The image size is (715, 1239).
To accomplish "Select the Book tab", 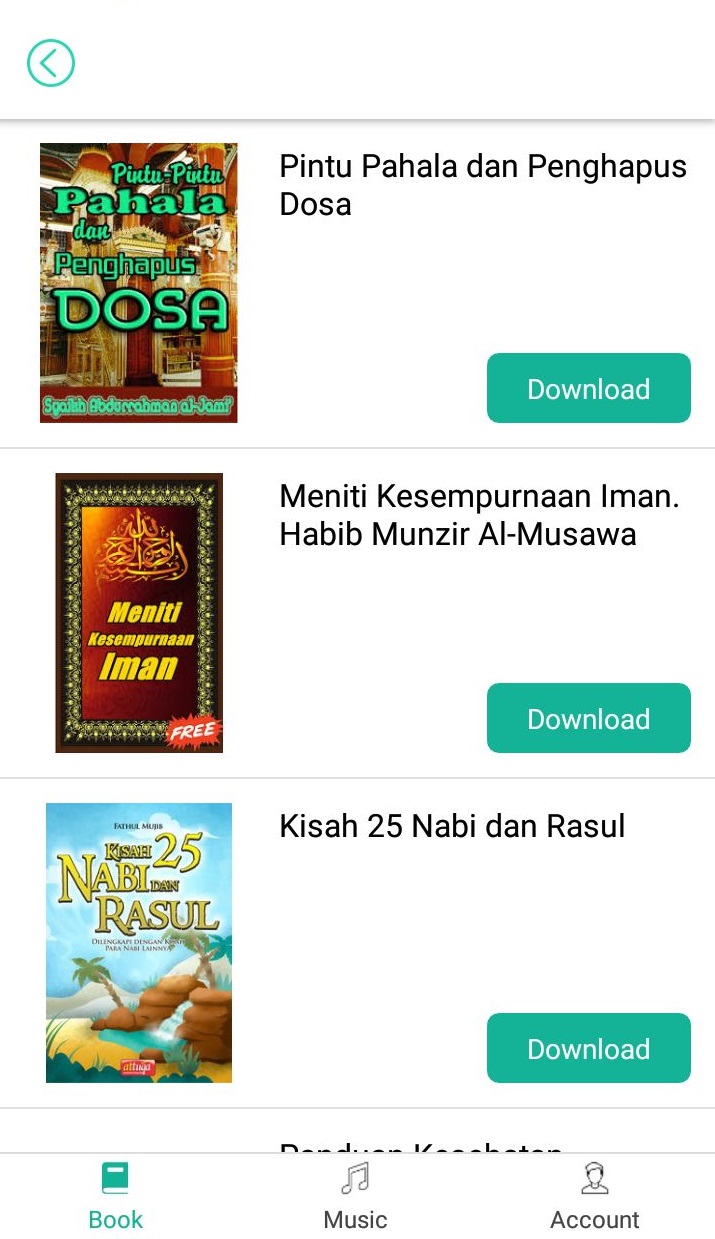I will point(115,1197).
